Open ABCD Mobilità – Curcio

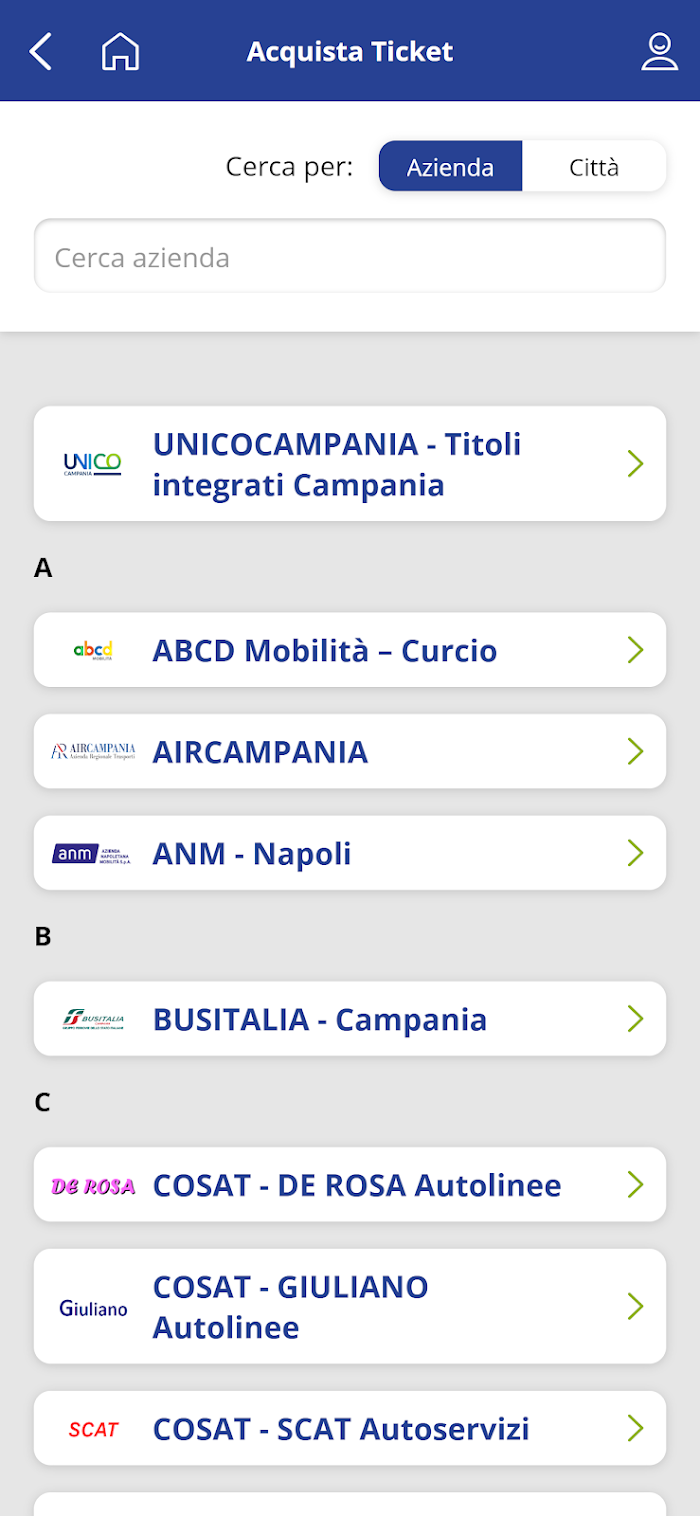coord(350,650)
